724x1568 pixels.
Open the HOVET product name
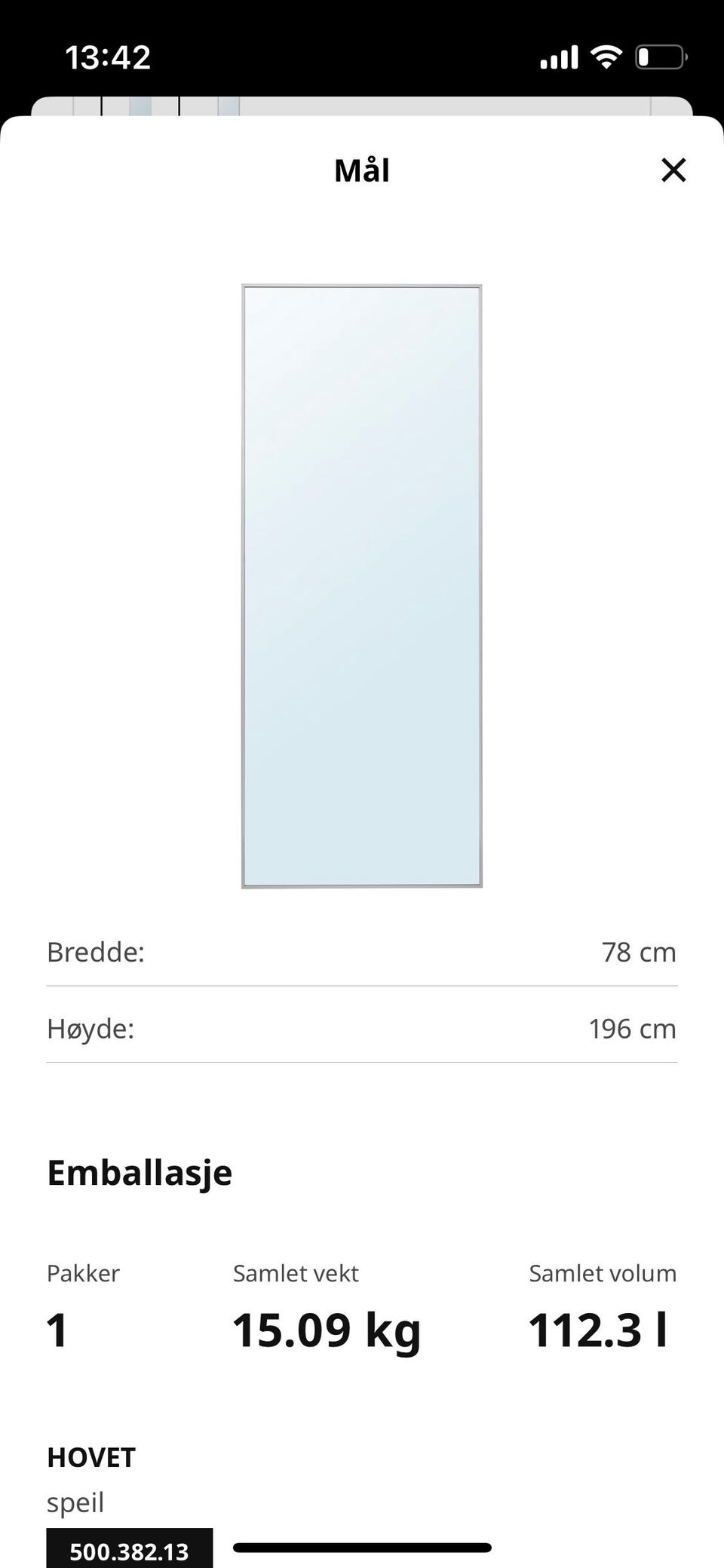click(x=90, y=1457)
